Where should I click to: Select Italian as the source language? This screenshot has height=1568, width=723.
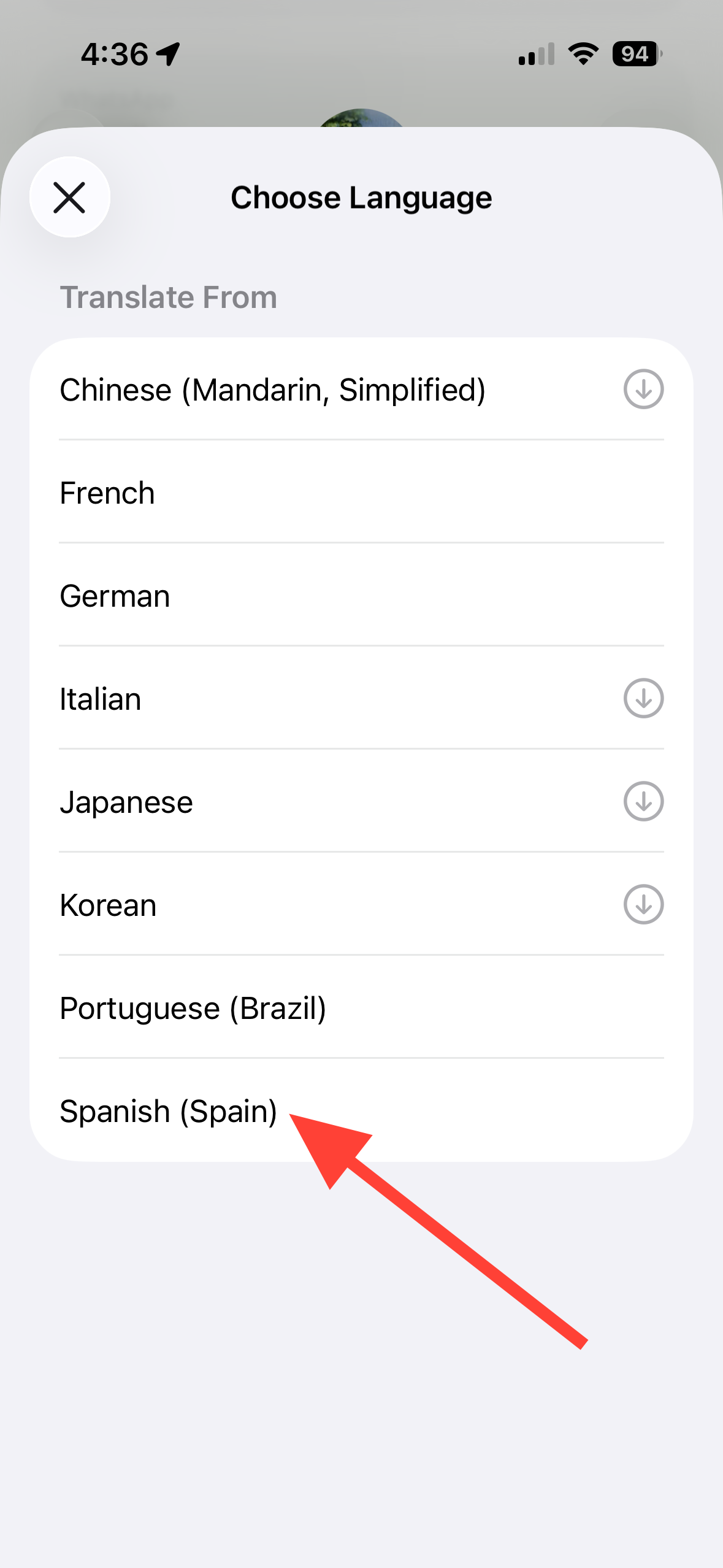point(101,699)
